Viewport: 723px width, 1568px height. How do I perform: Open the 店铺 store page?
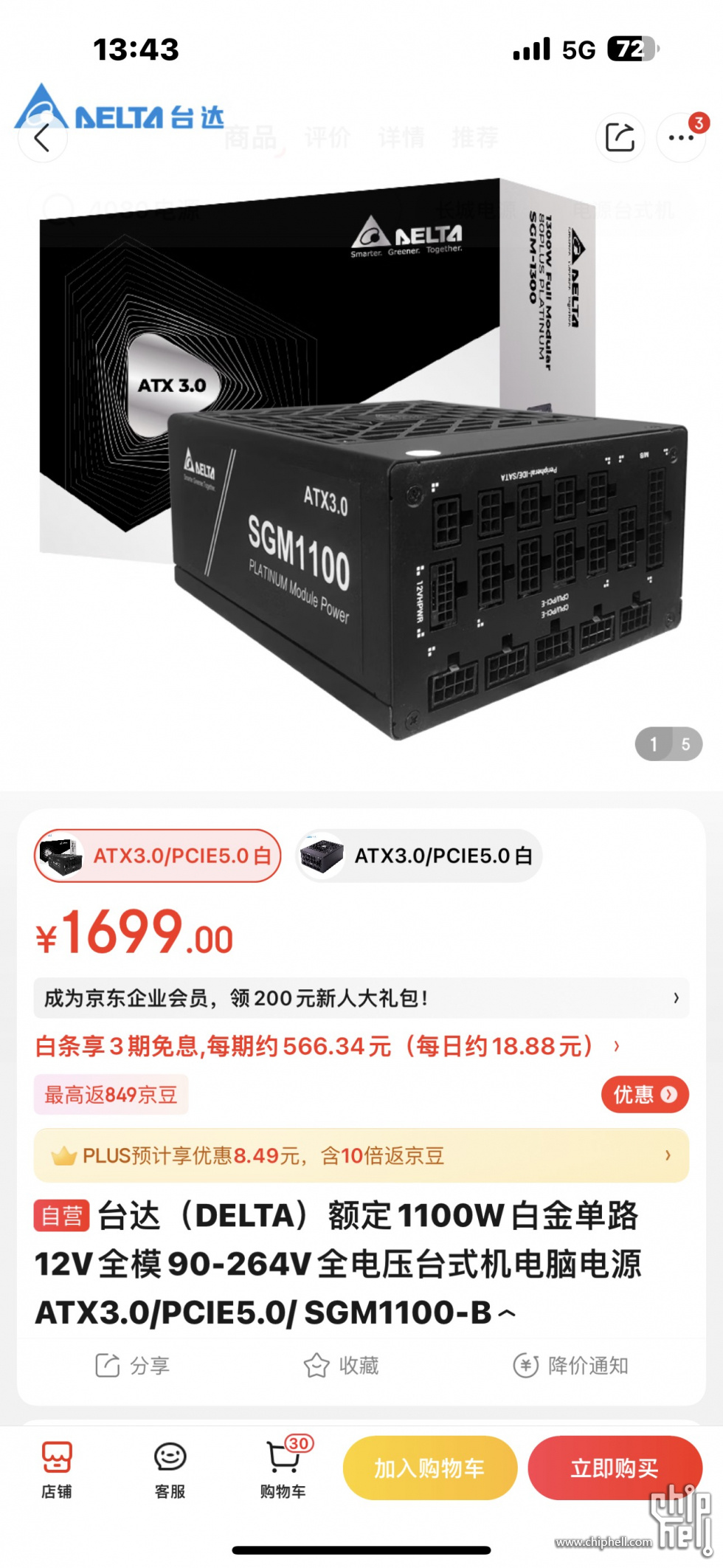click(57, 1469)
